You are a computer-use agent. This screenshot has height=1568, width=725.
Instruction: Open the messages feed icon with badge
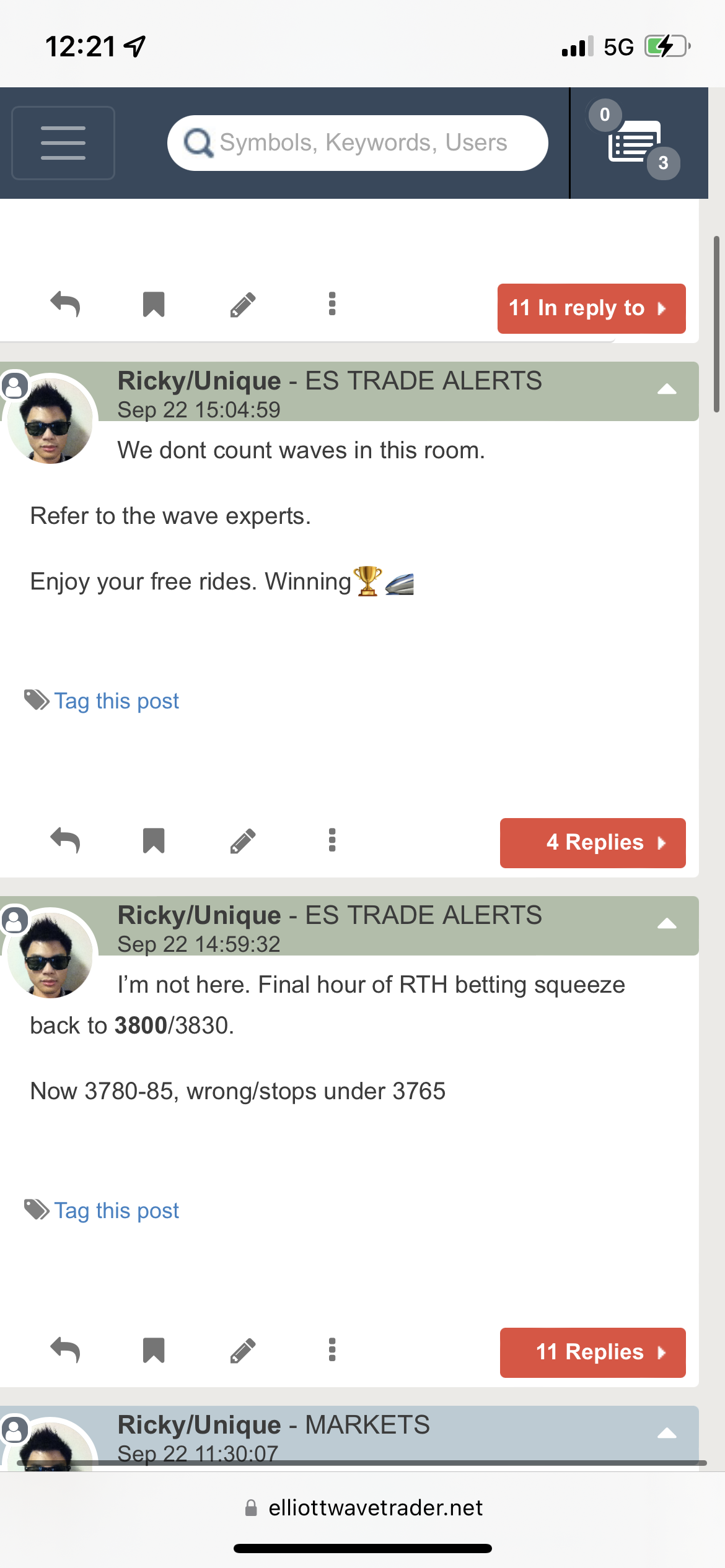click(635, 142)
